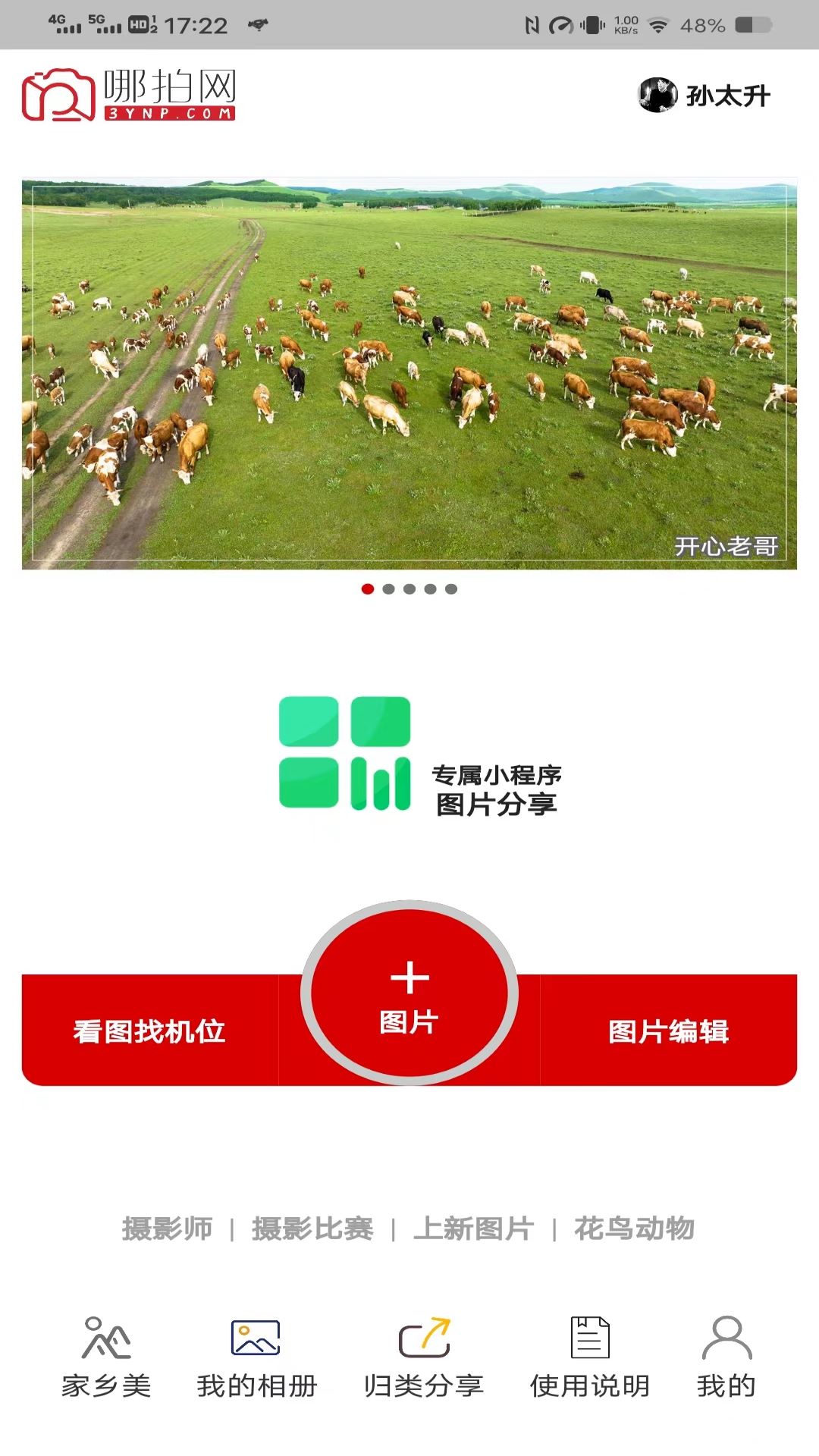Open 图片编辑 editor

pyautogui.click(x=668, y=1031)
